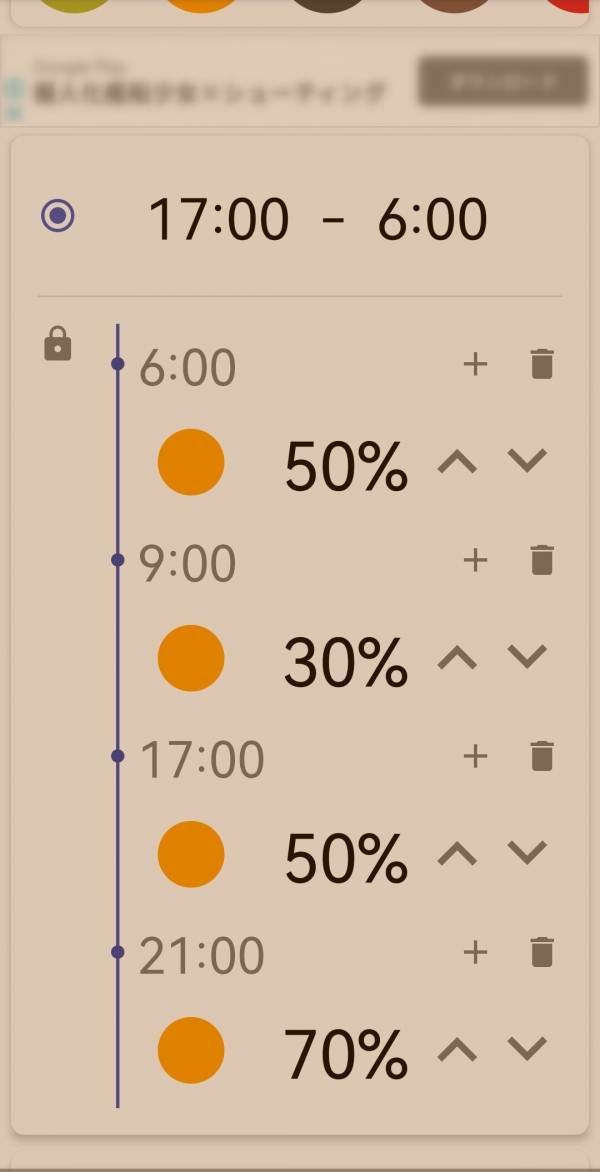Open the color swatch for 9:00

click(191, 658)
